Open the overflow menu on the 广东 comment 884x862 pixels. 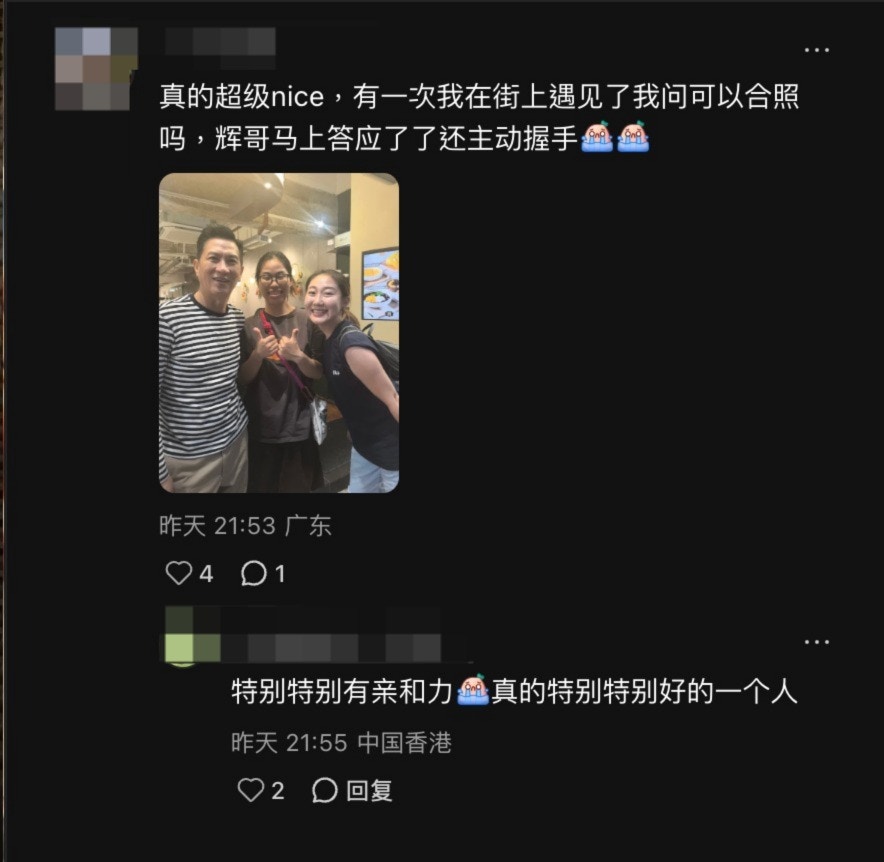point(817,49)
